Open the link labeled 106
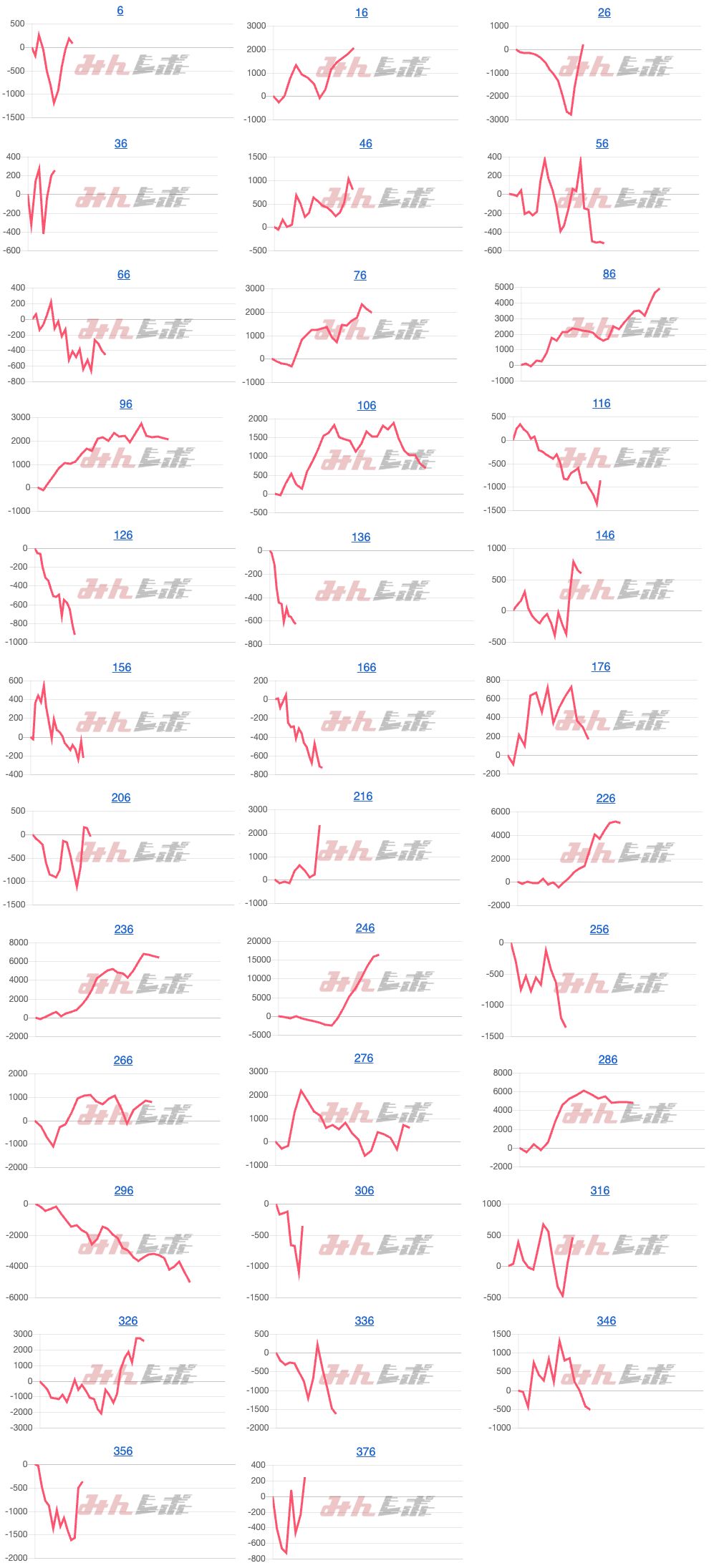 (x=366, y=406)
